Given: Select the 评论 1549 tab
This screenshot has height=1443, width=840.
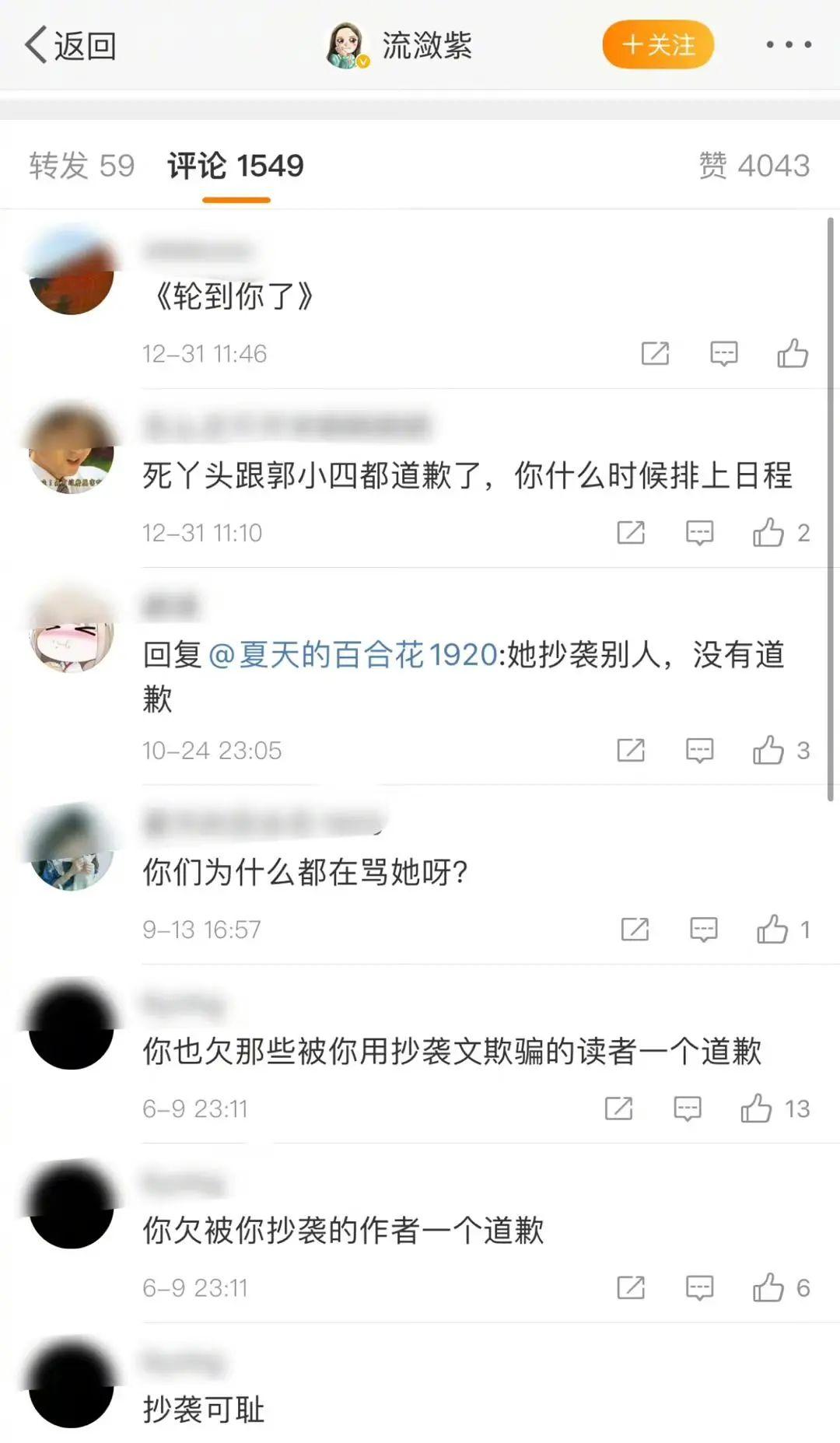Looking at the screenshot, I should pyautogui.click(x=236, y=166).
